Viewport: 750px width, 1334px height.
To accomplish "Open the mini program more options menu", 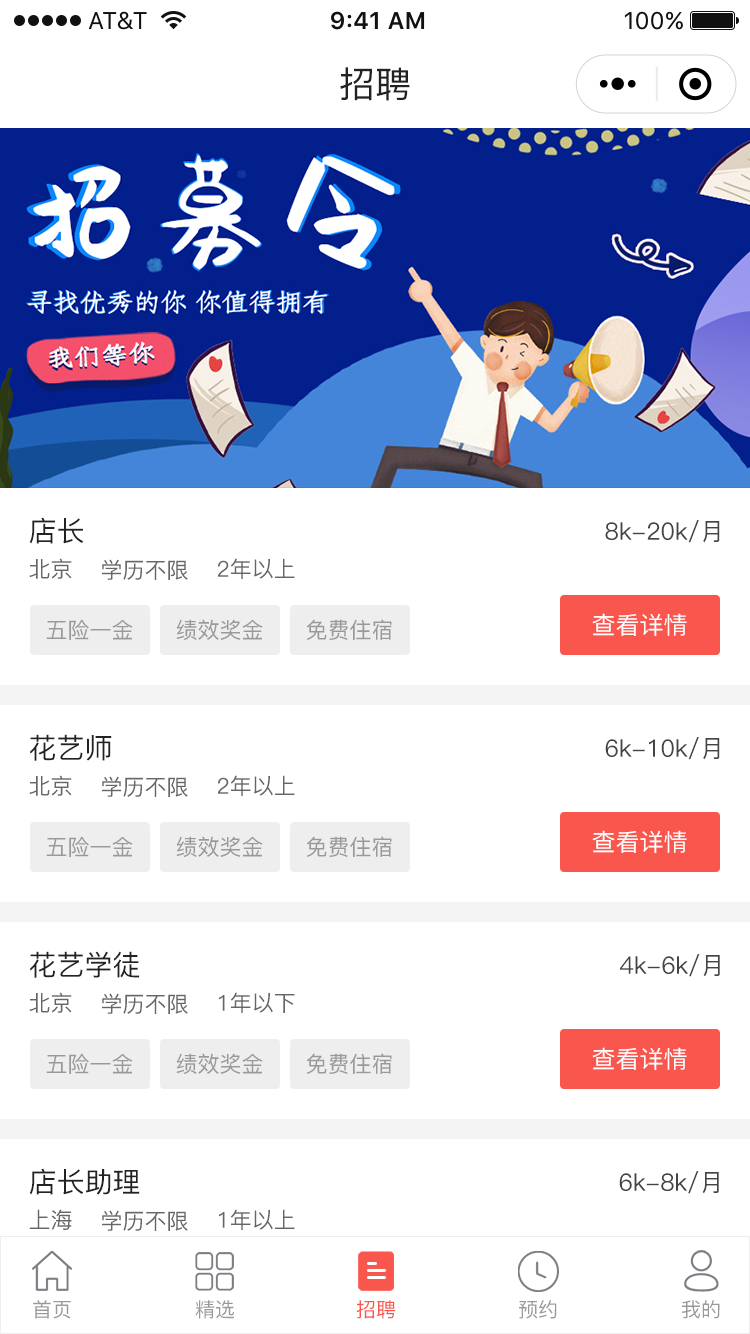I will click(x=617, y=84).
